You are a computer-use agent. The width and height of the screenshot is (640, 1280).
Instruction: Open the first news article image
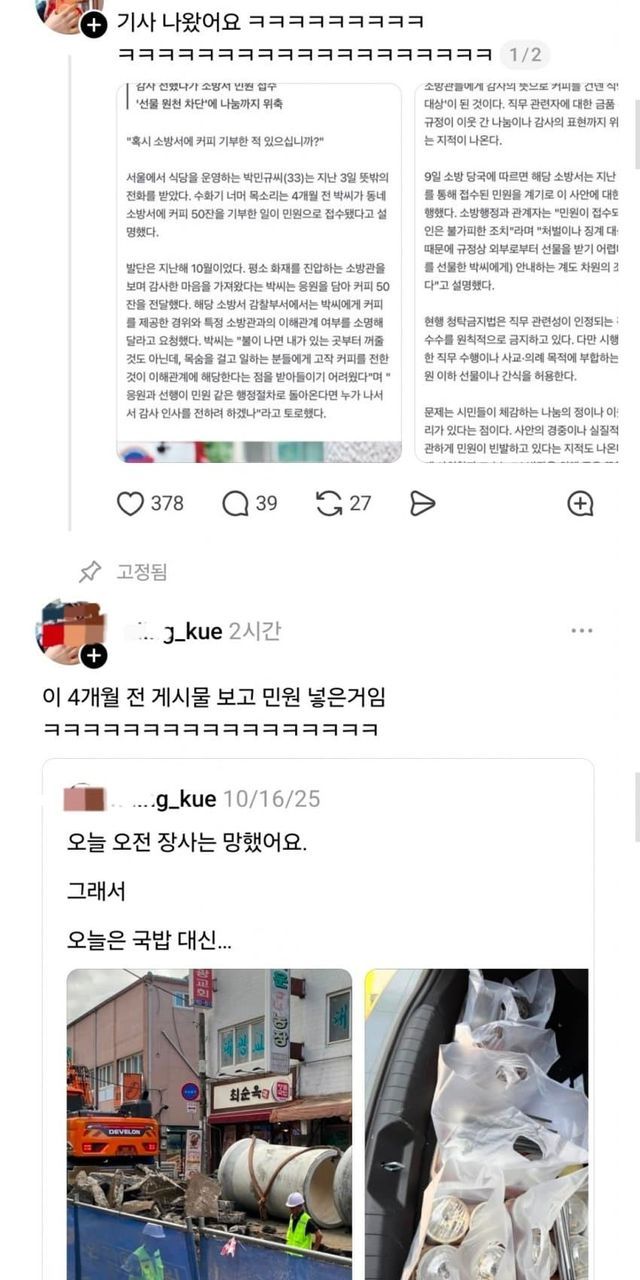(259, 270)
